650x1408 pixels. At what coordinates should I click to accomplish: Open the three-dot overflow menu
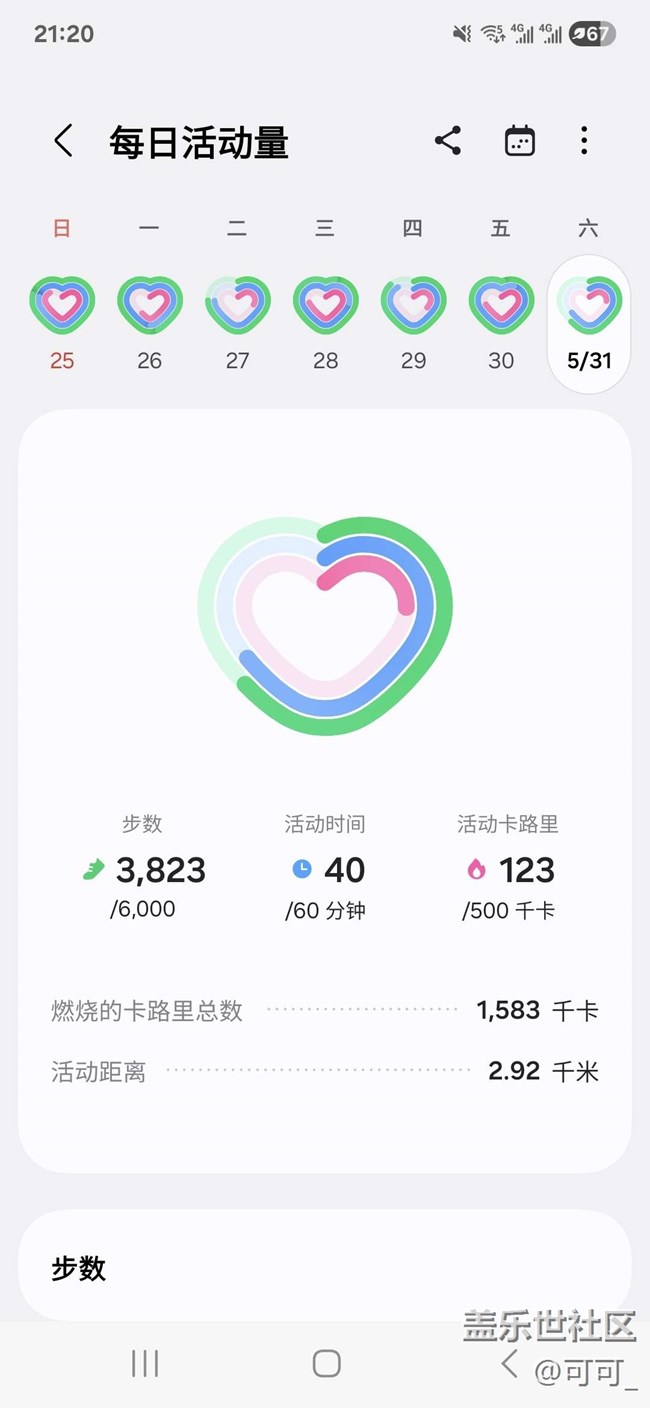[584, 141]
